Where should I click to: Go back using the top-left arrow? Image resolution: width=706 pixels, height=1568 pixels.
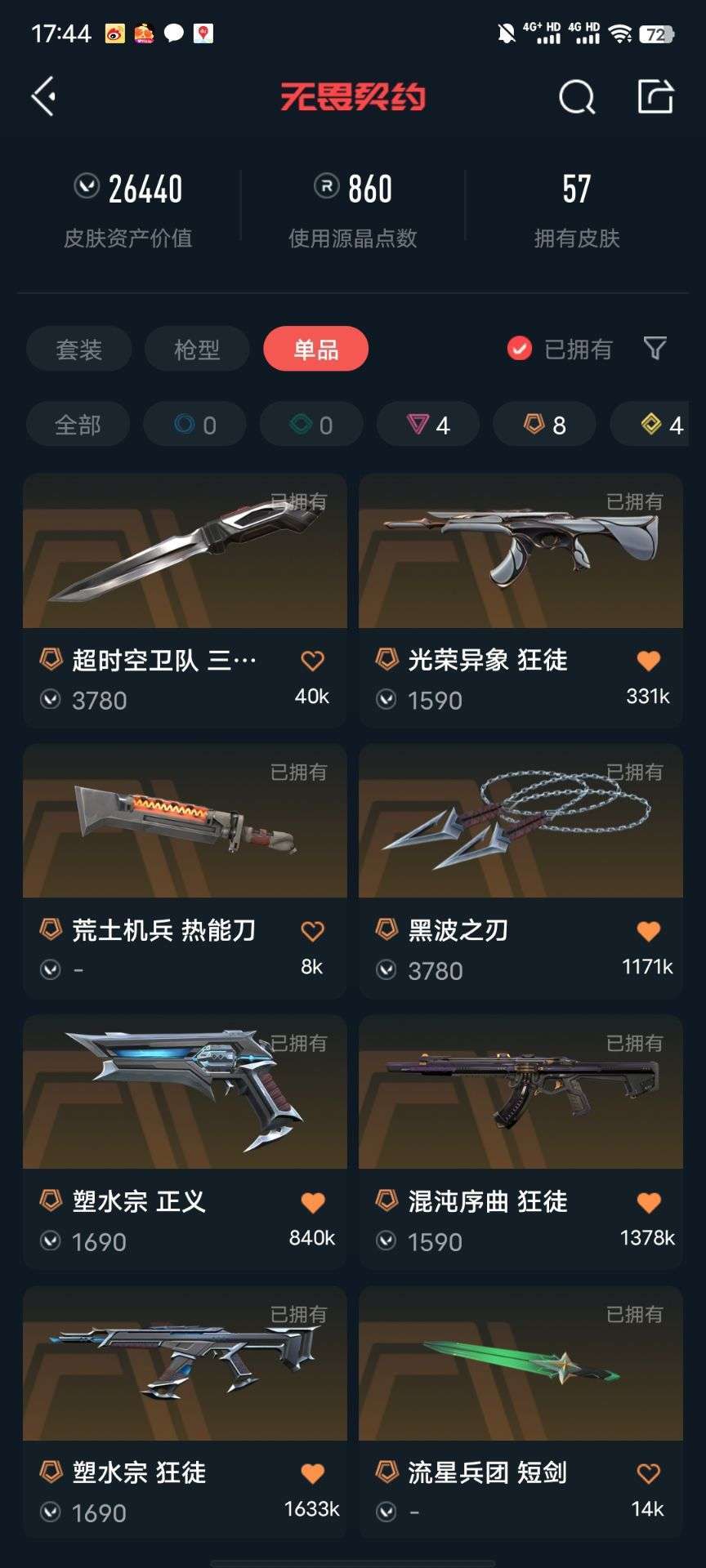pyautogui.click(x=44, y=96)
